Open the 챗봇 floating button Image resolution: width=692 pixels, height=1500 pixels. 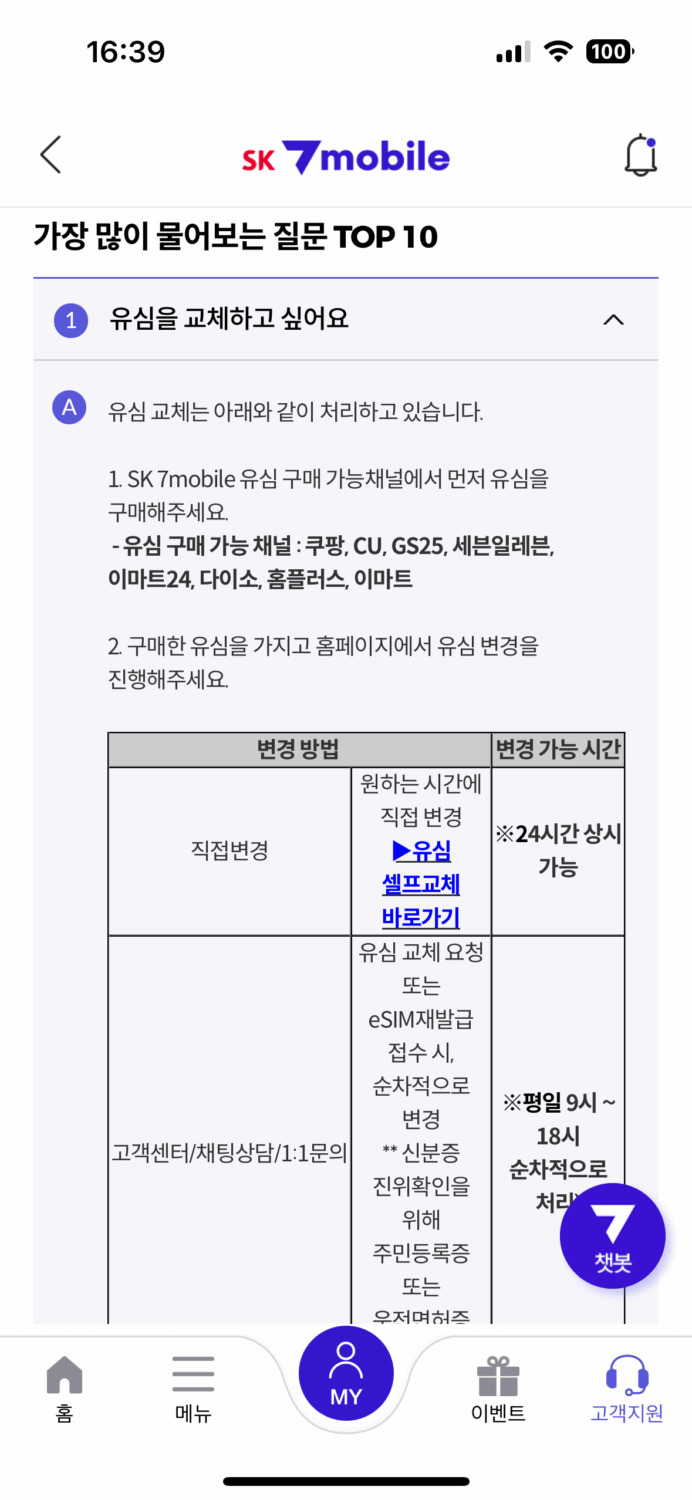point(612,1235)
